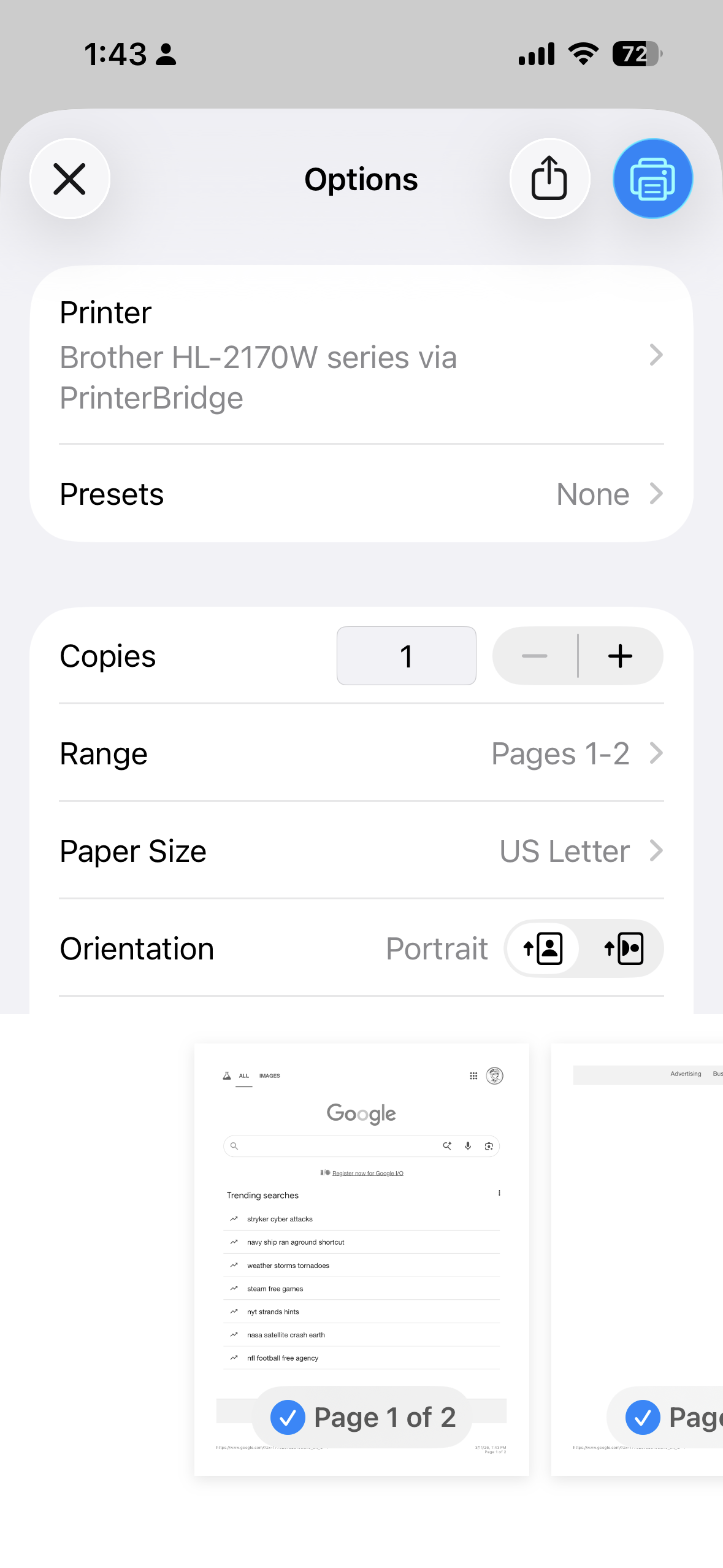Select the portrait orientation icon
Viewport: 723px width, 1568px height.
click(x=542, y=948)
